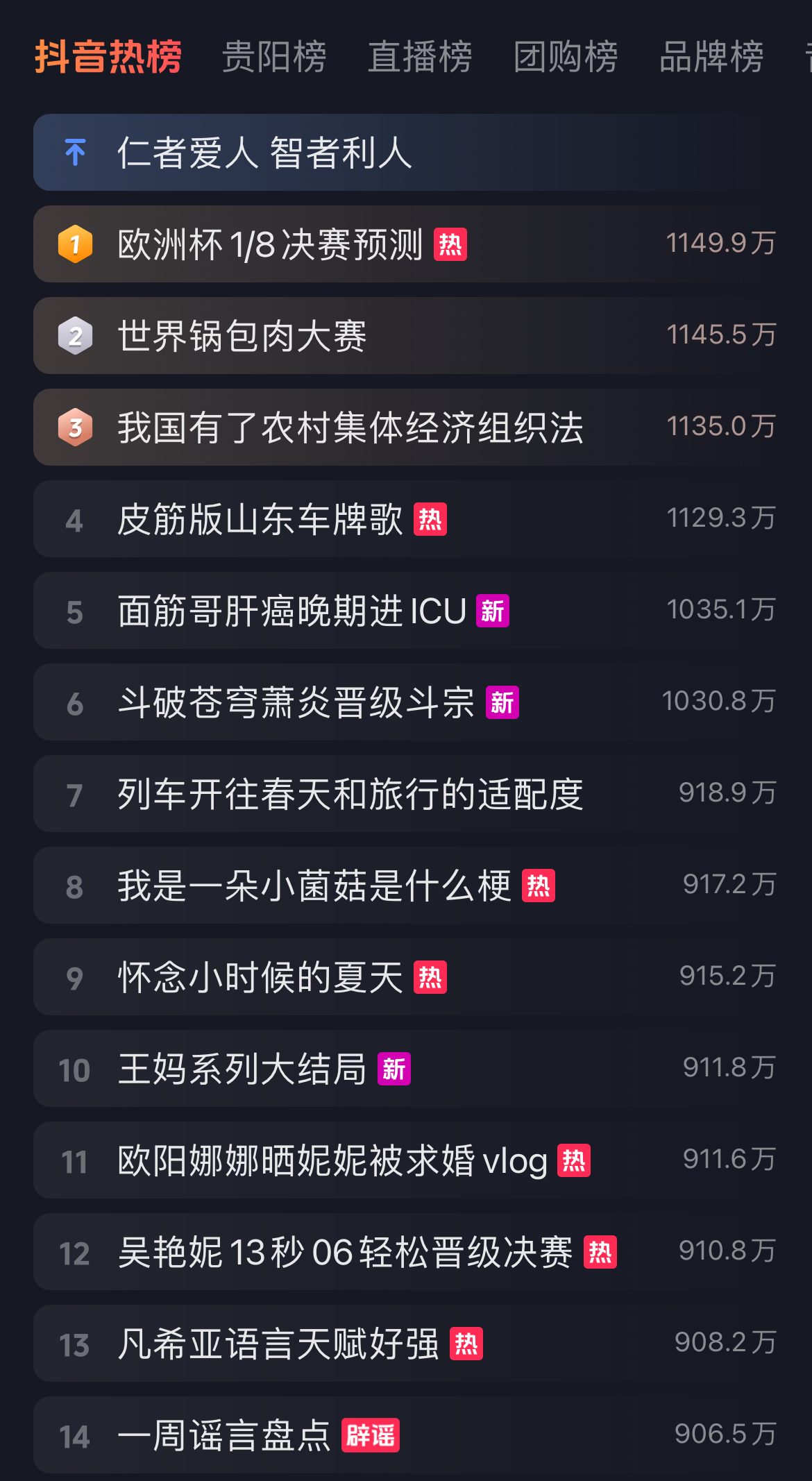Image resolution: width=812 pixels, height=1481 pixels.
Task: Open pinned topic 仁者爱人 智者利人
Action: coord(265,153)
